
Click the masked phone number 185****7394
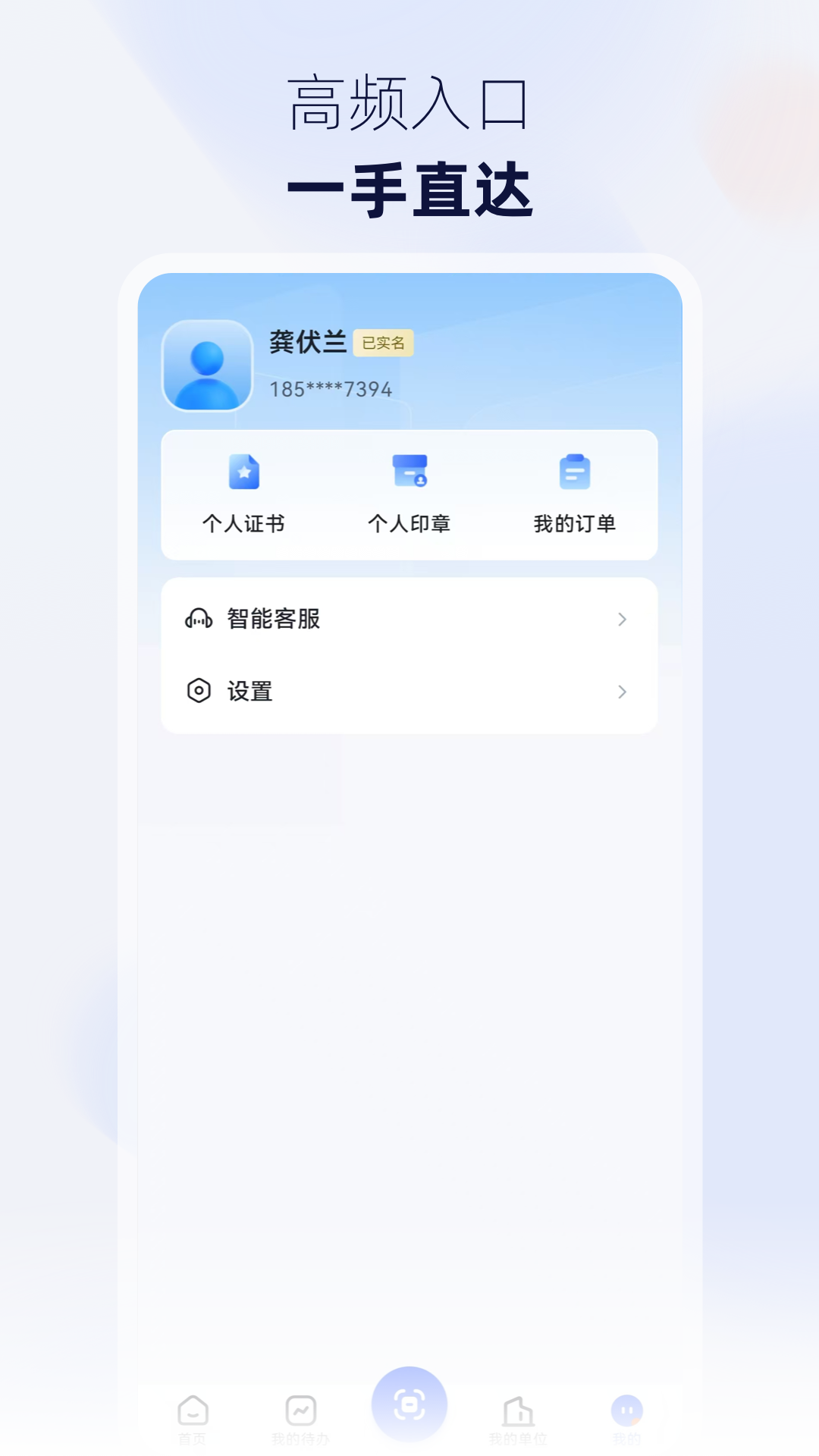coord(331,388)
